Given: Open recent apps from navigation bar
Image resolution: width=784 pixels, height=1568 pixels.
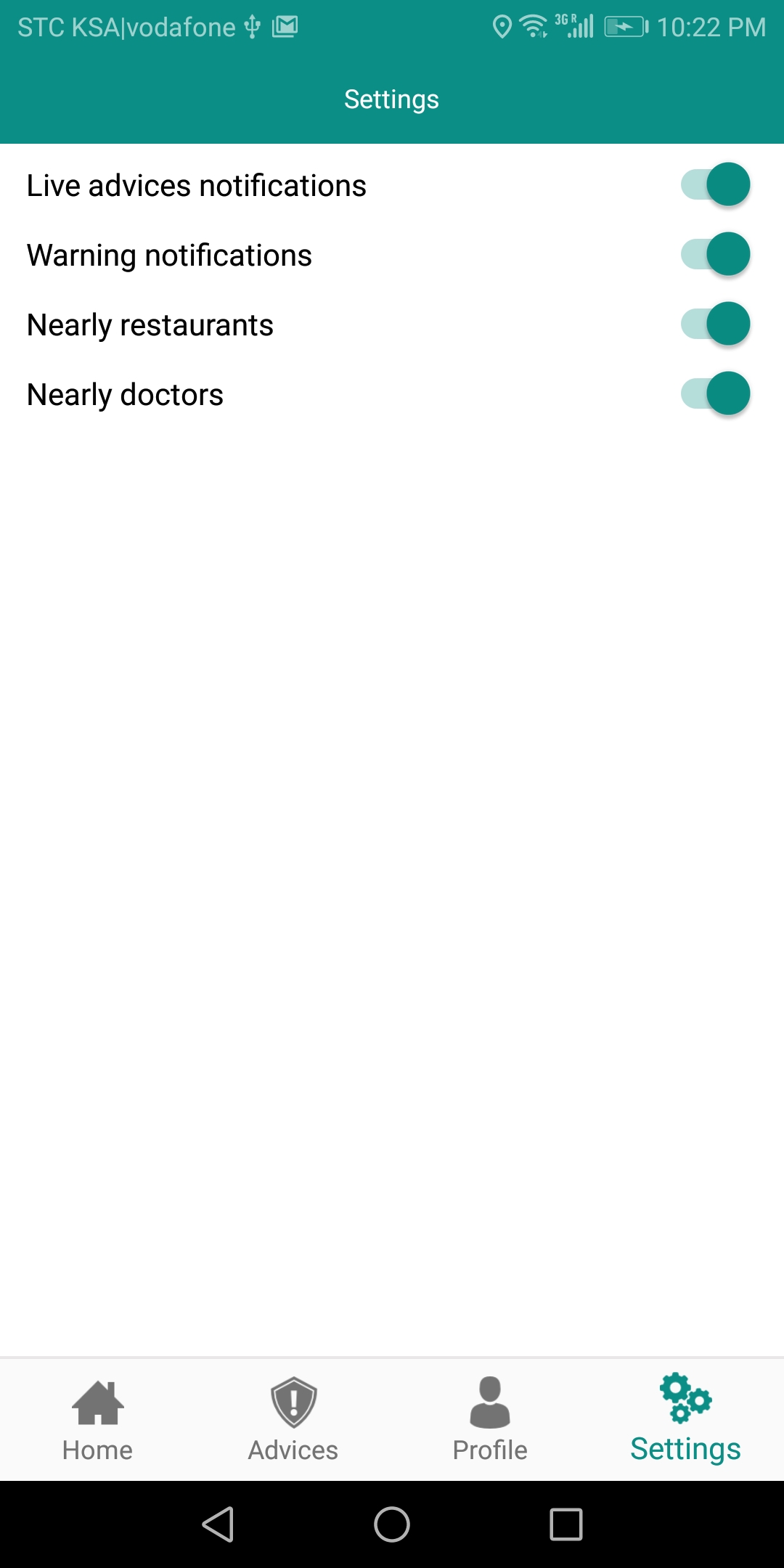Looking at the screenshot, I should click(566, 1524).
